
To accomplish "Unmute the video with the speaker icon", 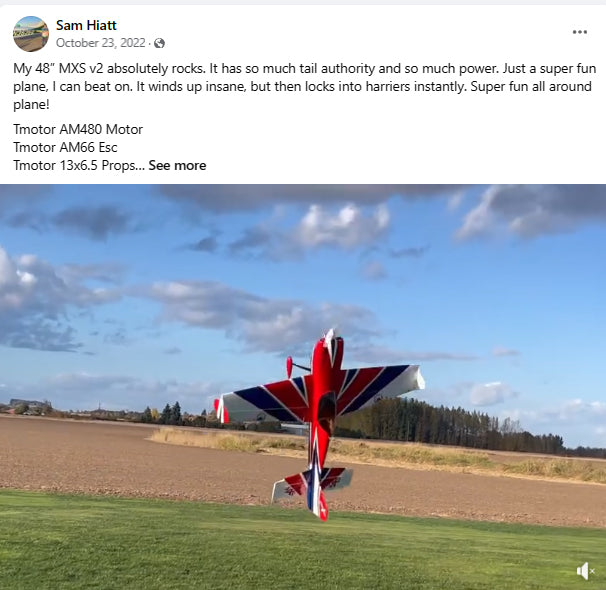I will click(585, 570).
